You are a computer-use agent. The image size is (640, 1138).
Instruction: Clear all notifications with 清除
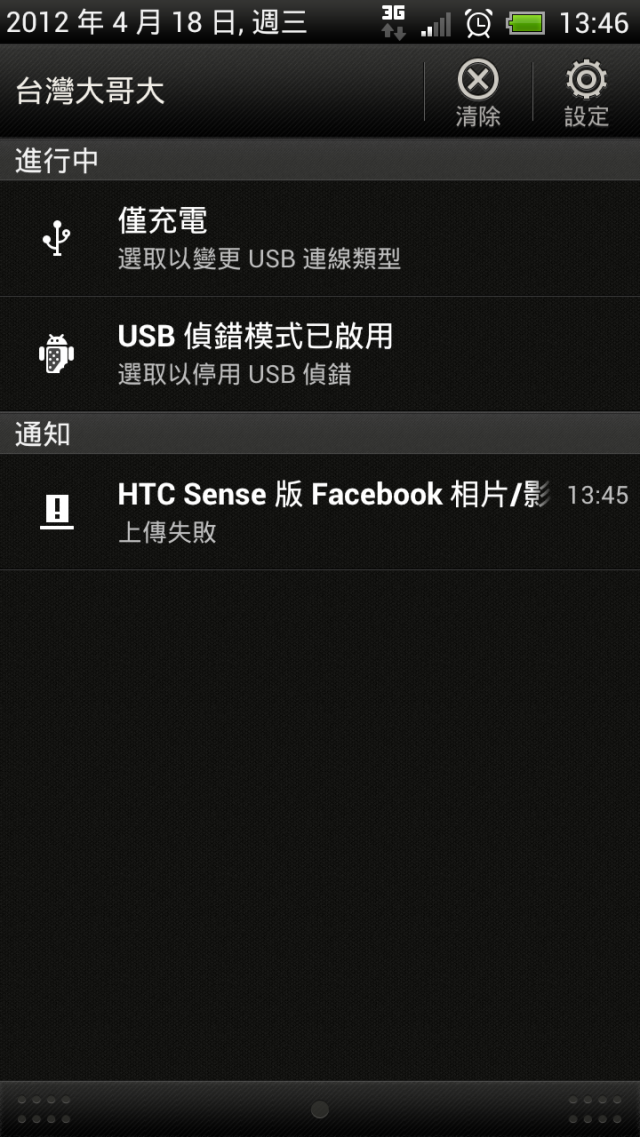pyautogui.click(x=478, y=92)
